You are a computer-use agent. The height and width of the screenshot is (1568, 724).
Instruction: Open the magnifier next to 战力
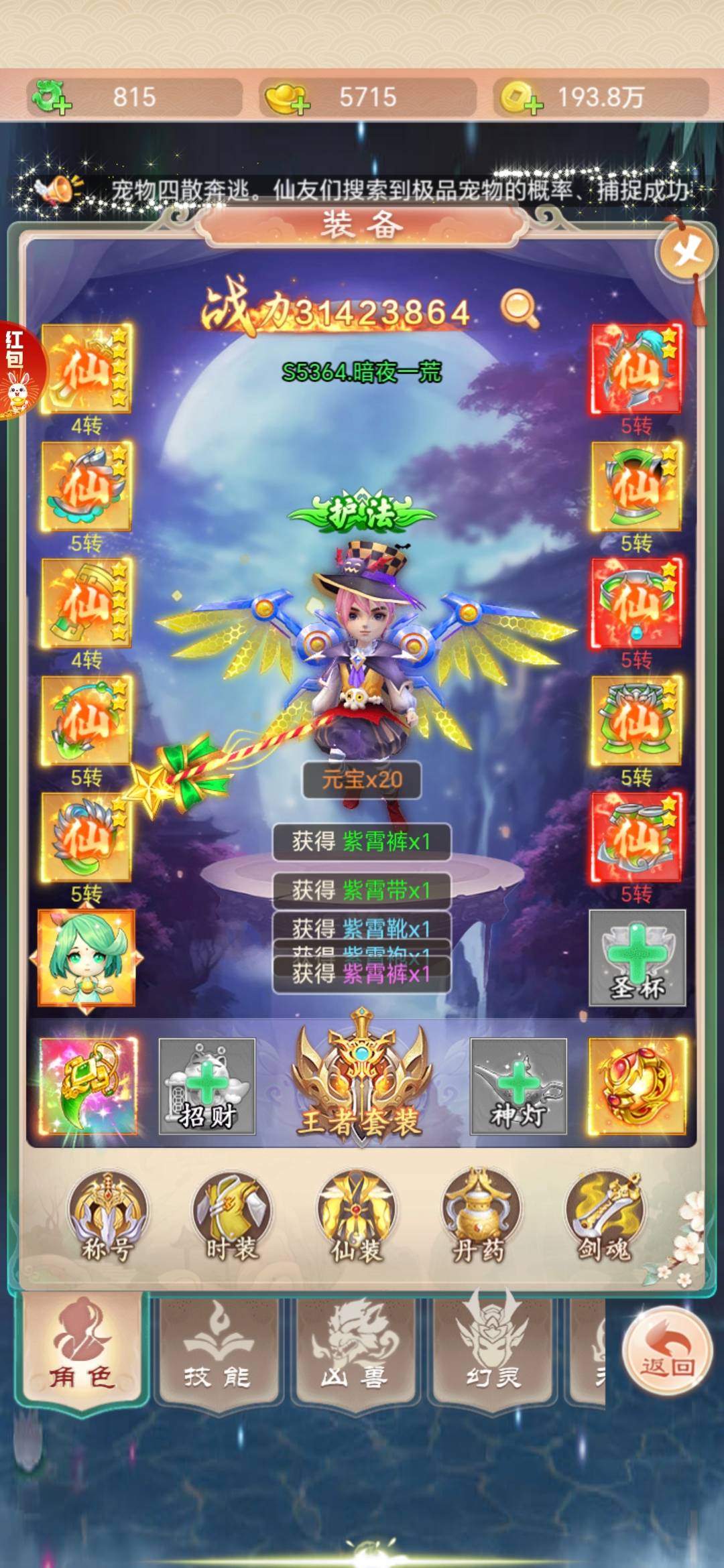(519, 308)
